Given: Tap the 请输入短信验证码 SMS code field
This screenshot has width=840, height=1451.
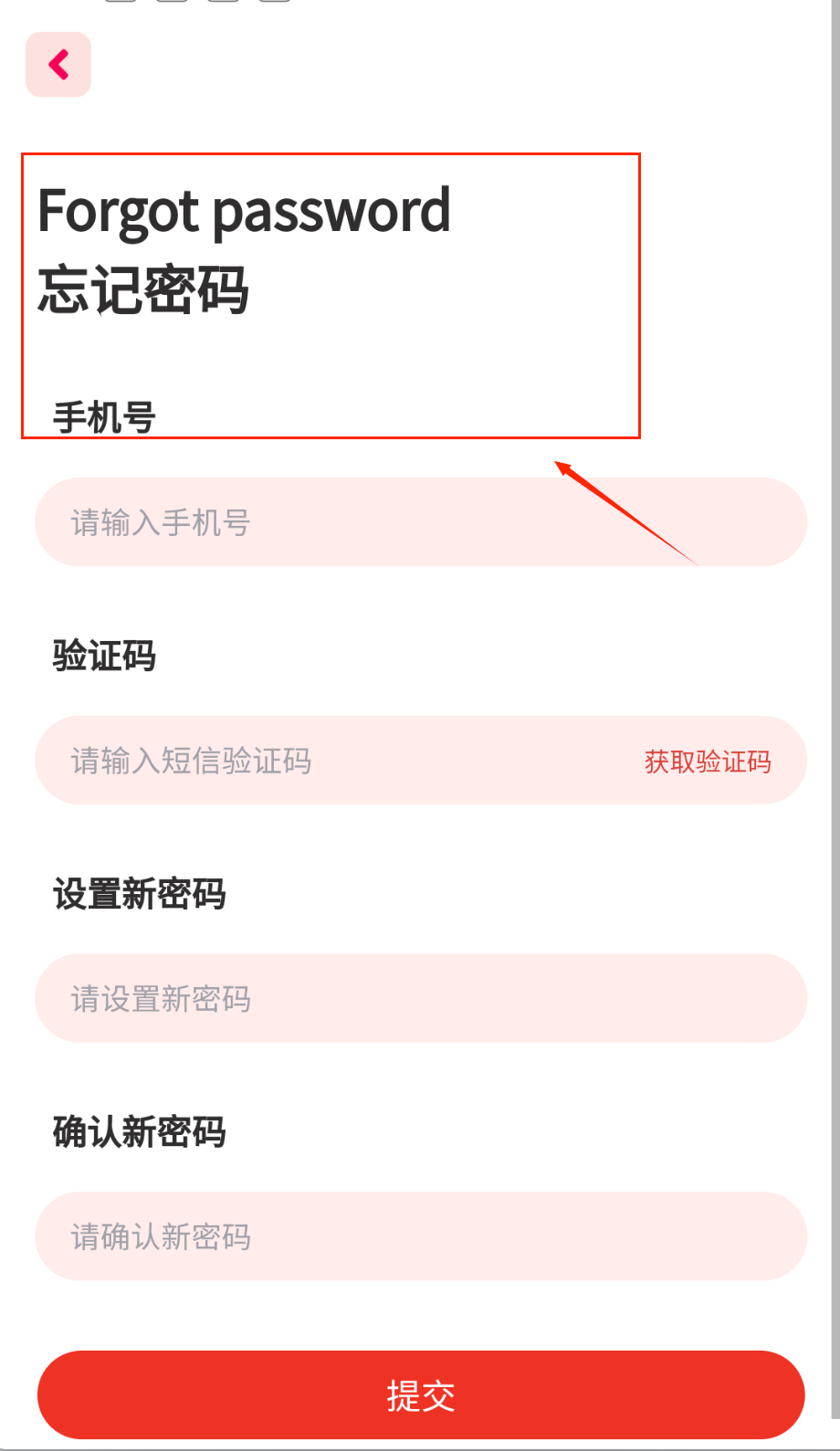Looking at the screenshot, I should 329,761.
